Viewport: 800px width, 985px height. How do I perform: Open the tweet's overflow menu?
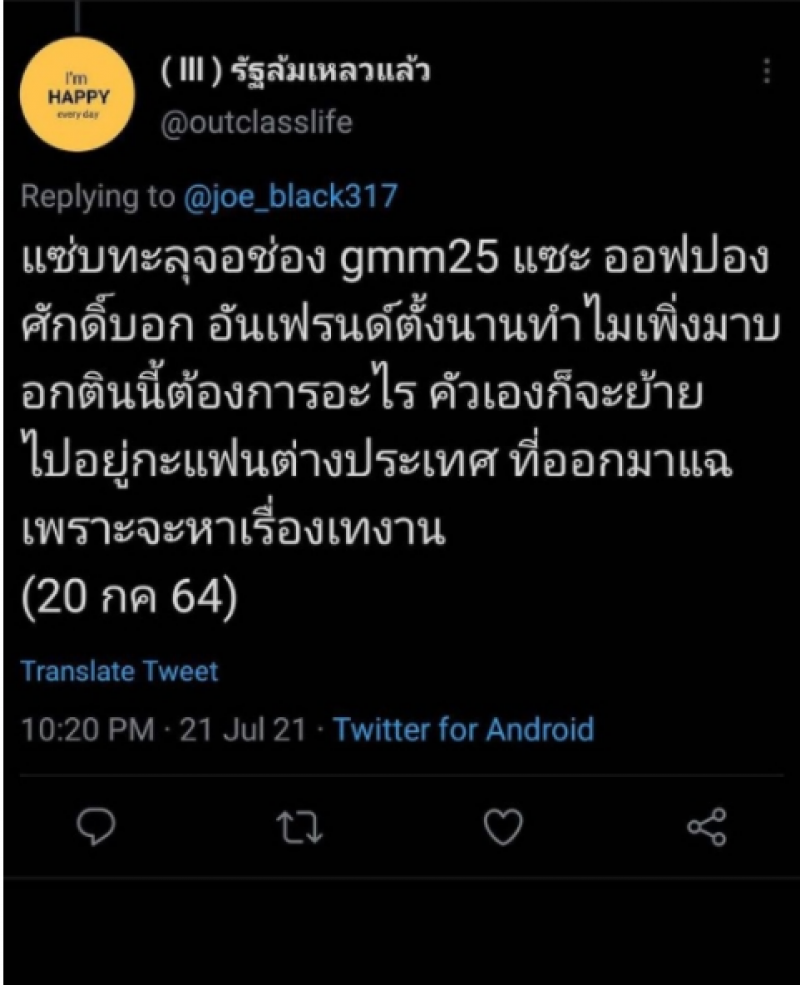pyautogui.click(x=768, y=70)
